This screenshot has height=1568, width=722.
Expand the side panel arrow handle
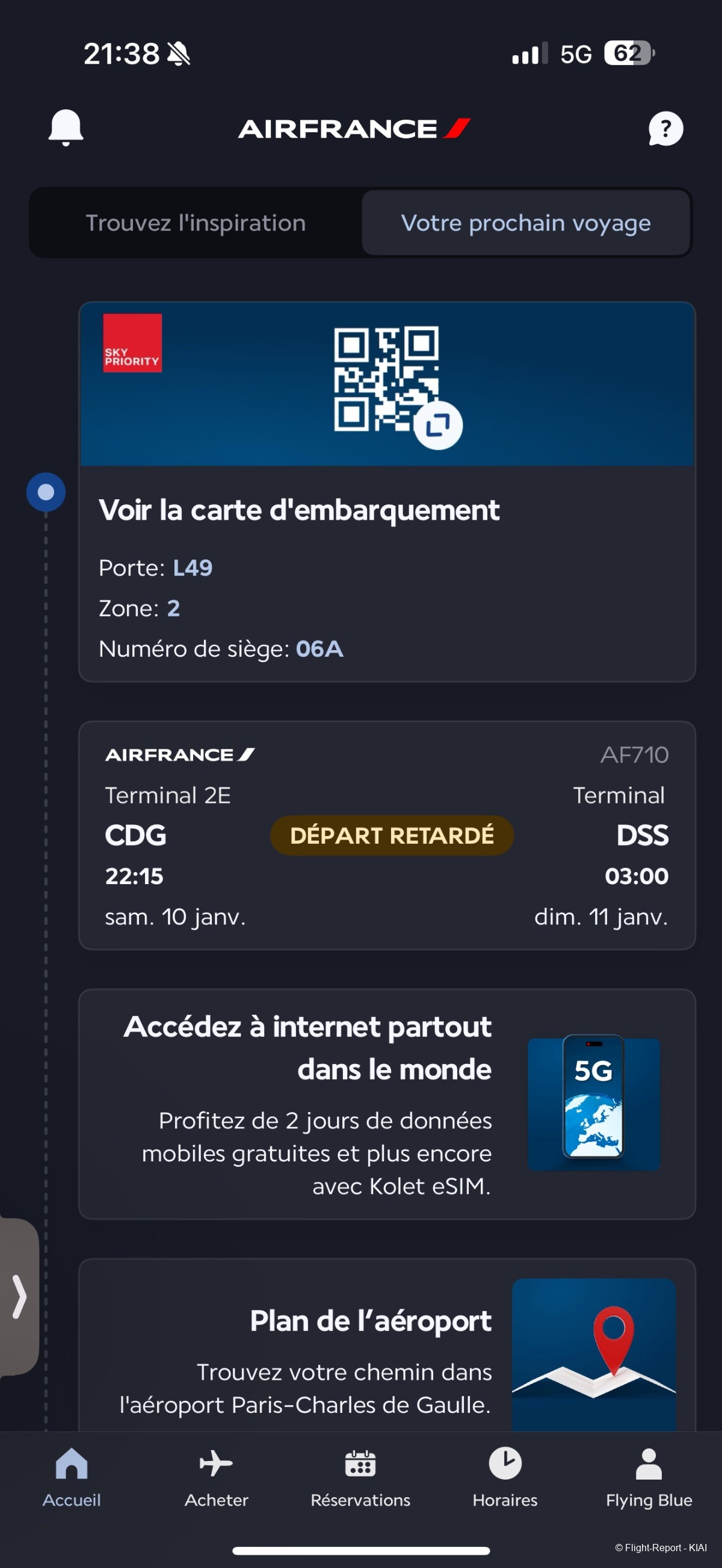[19, 1297]
